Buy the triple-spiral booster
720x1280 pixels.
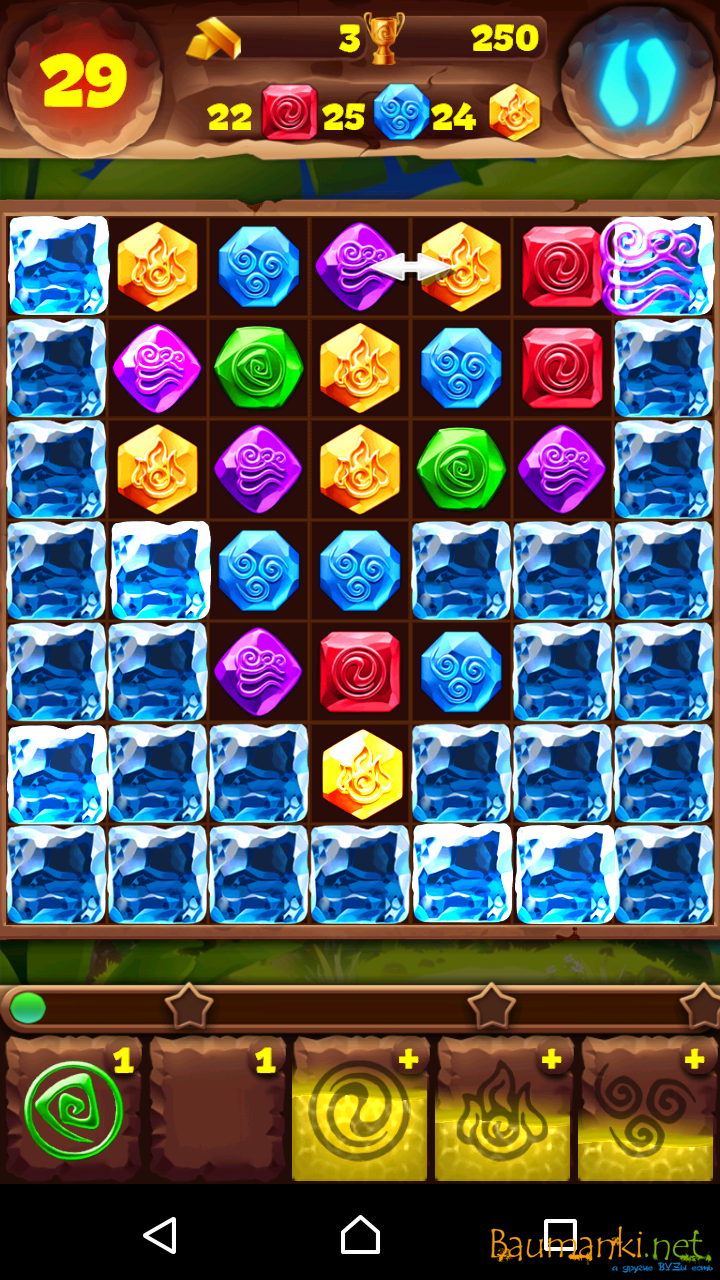pyautogui.click(x=647, y=1110)
